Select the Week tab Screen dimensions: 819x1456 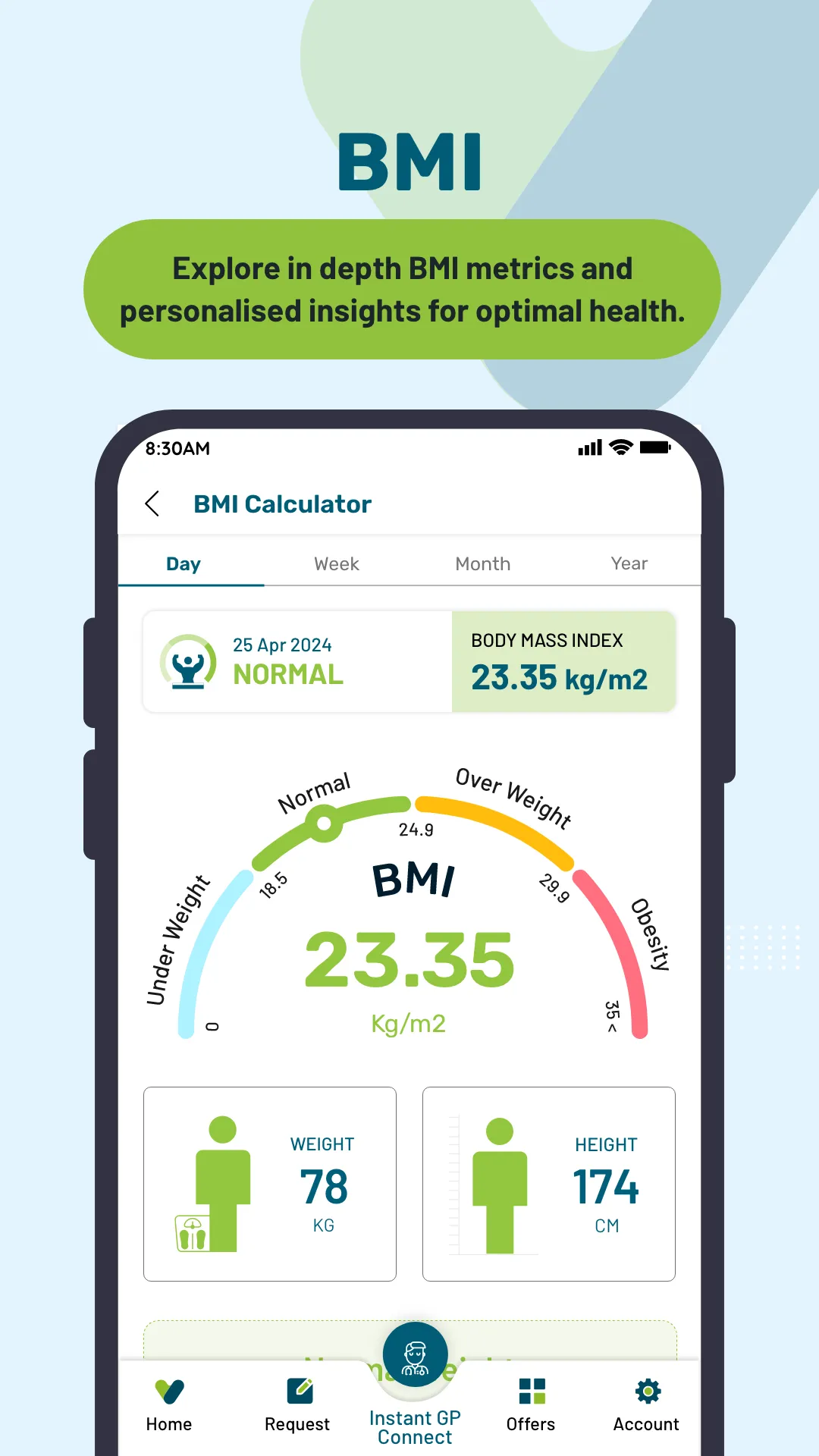(336, 563)
